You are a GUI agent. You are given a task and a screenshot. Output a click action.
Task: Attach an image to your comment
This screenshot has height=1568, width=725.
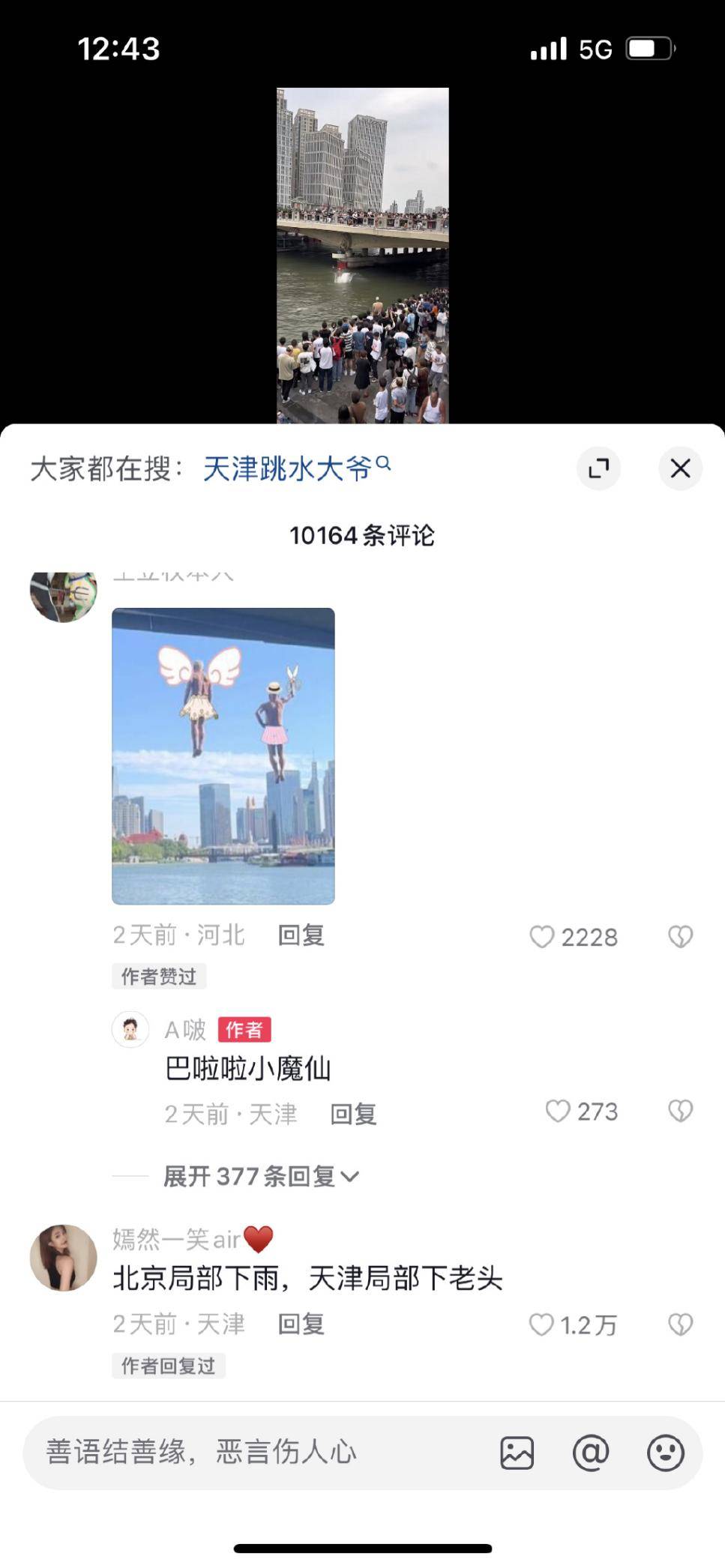517,1453
